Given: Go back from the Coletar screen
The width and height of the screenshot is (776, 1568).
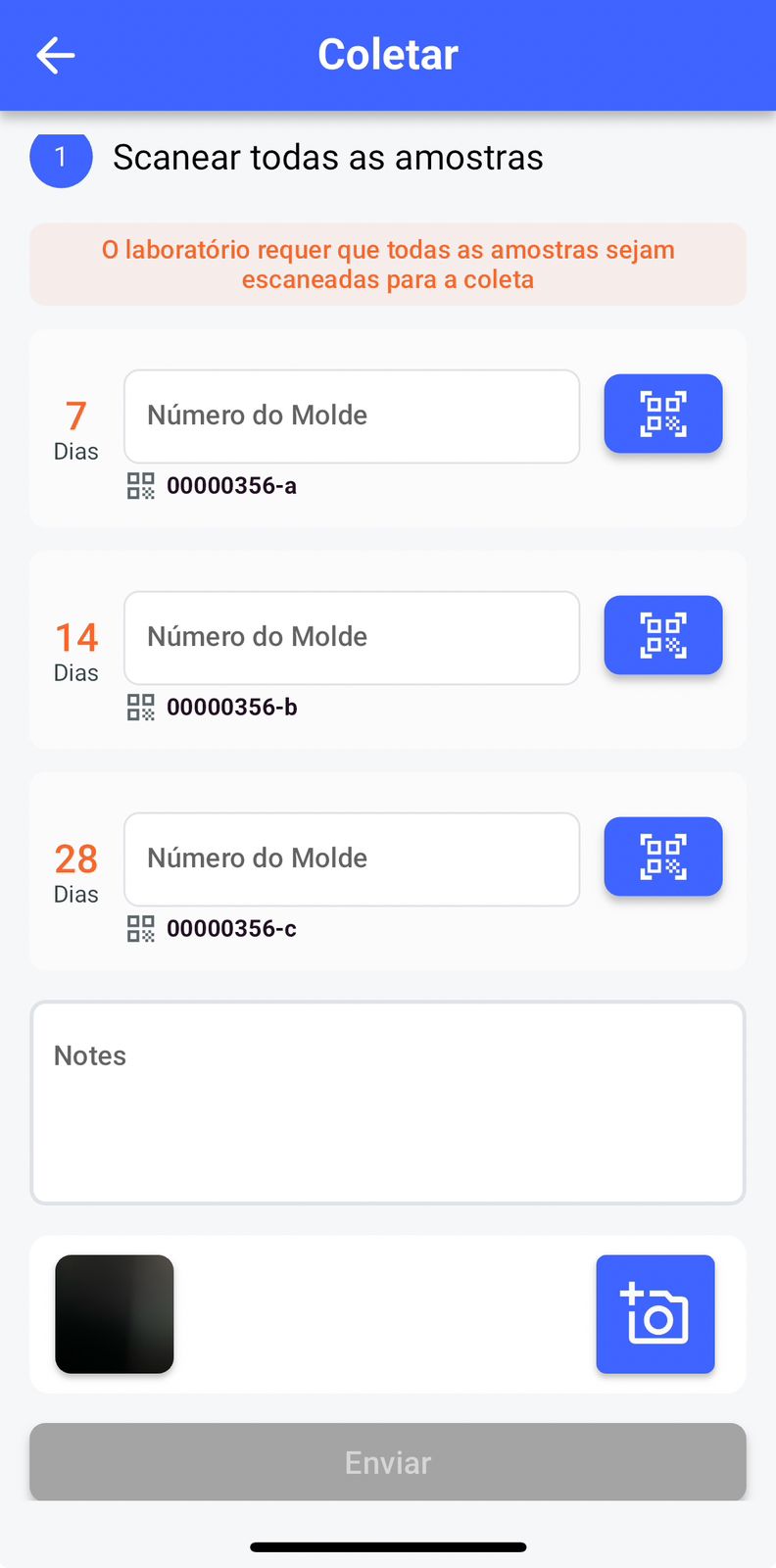Looking at the screenshot, I should [x=56, y=55].
